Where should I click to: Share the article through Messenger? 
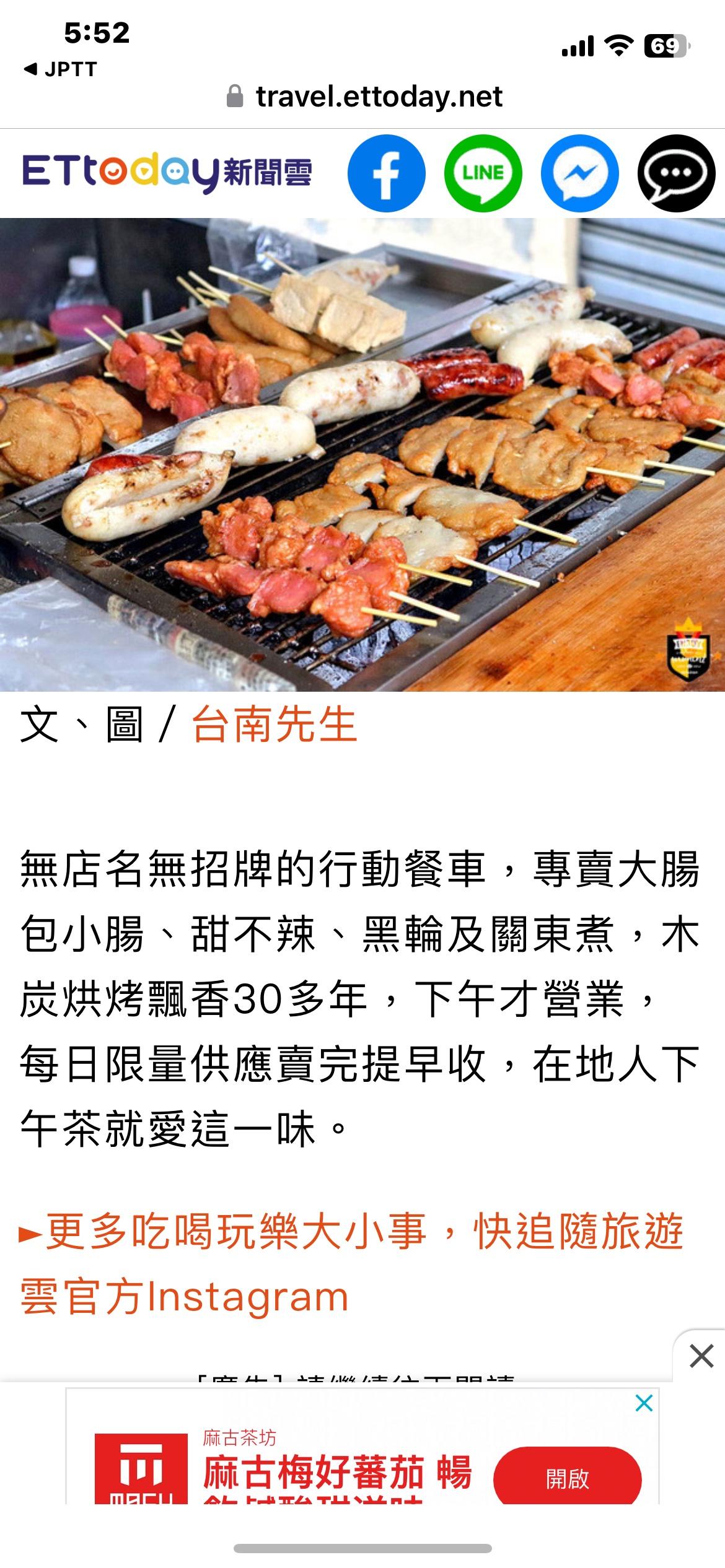(580, 173)
